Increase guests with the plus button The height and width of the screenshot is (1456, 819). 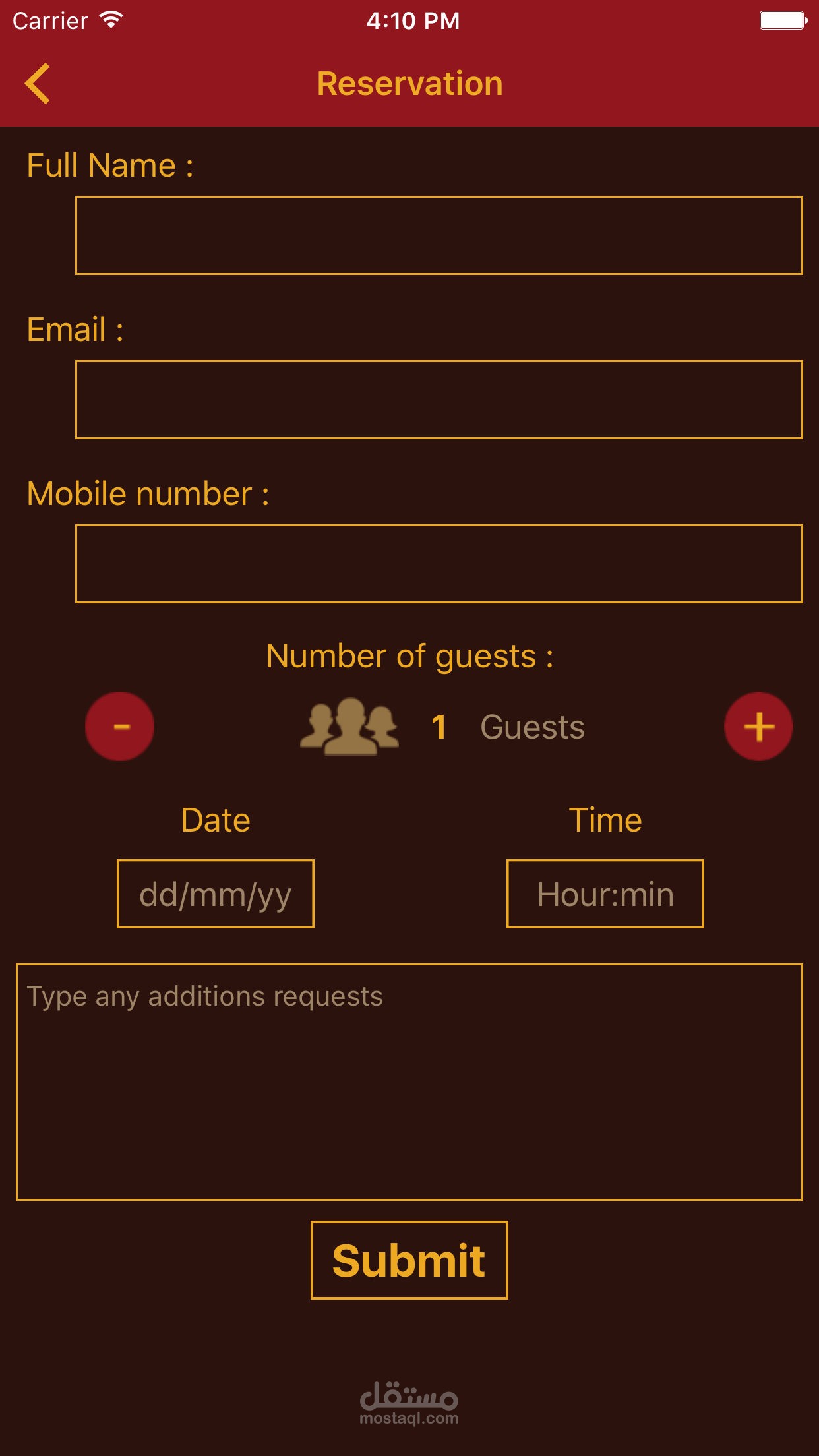click(759, 727)
